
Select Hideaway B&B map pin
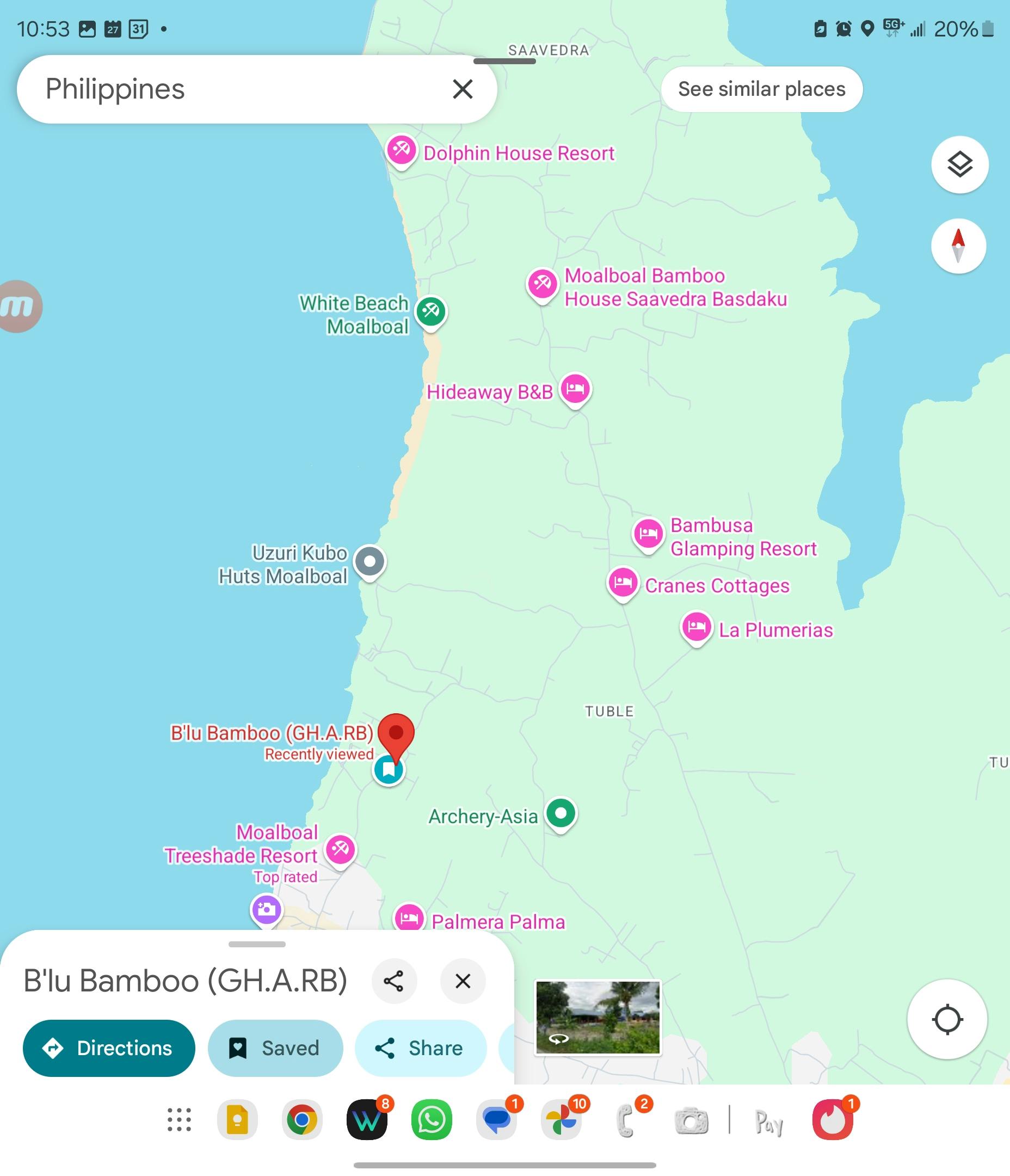point(575,389)
